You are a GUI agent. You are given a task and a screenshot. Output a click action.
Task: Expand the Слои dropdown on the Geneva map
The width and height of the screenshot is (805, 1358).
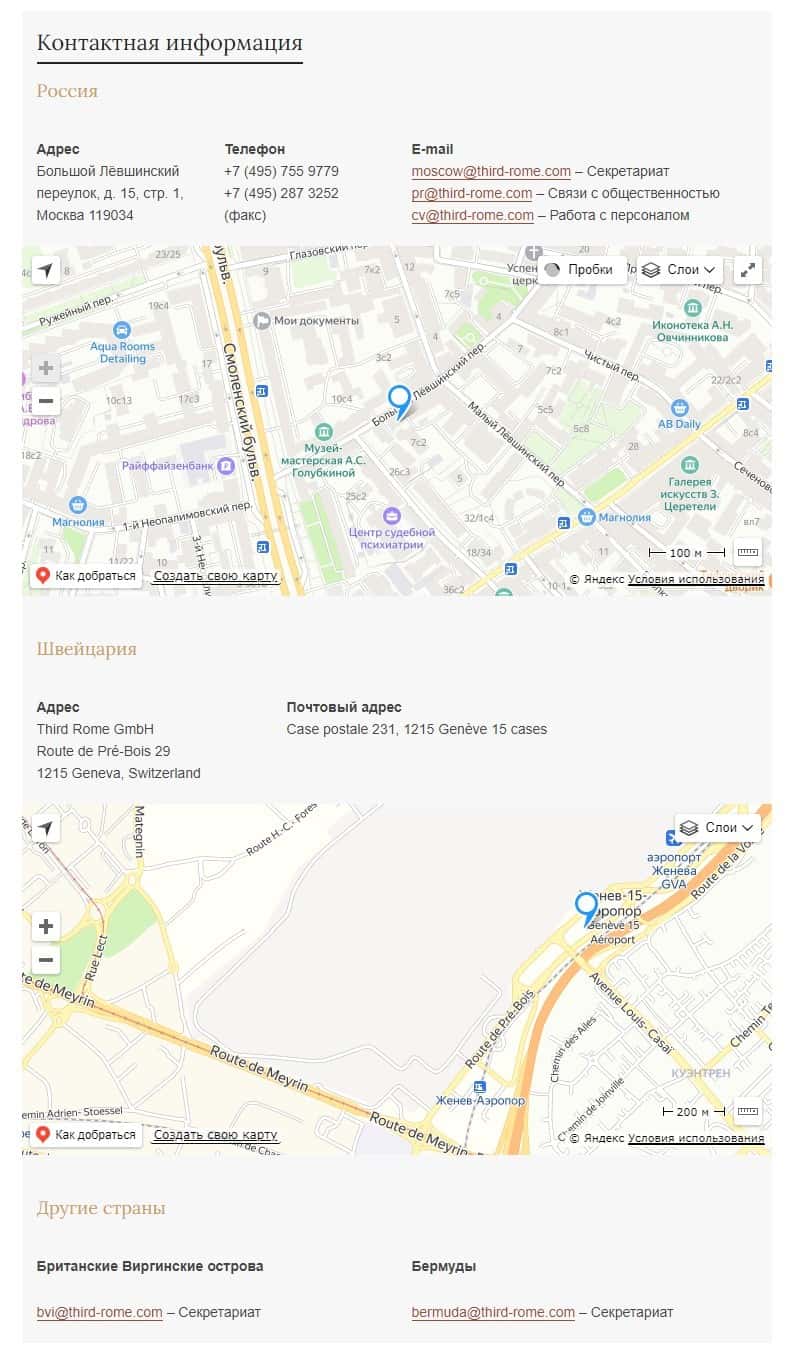(717, 828)
